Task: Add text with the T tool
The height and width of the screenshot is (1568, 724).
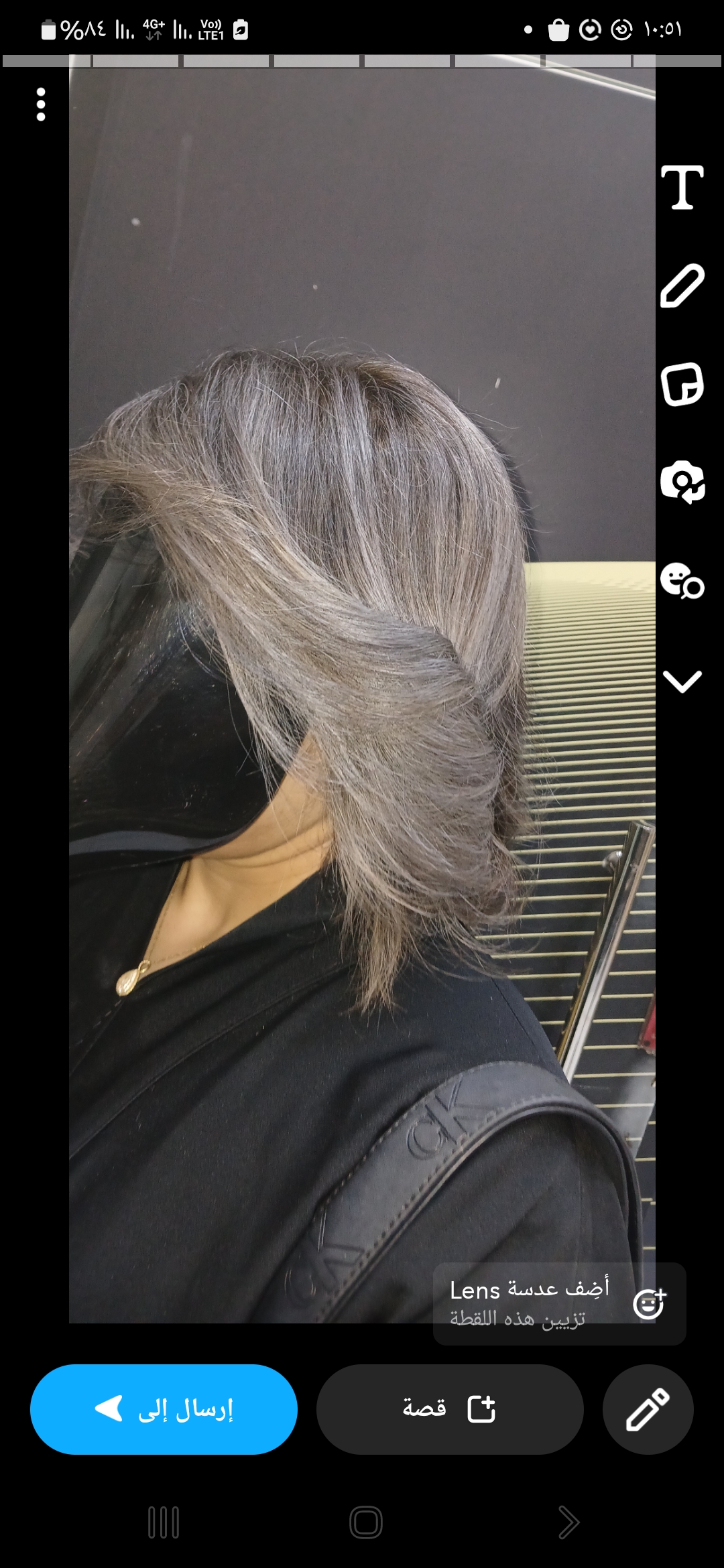Action: [682, 188]
